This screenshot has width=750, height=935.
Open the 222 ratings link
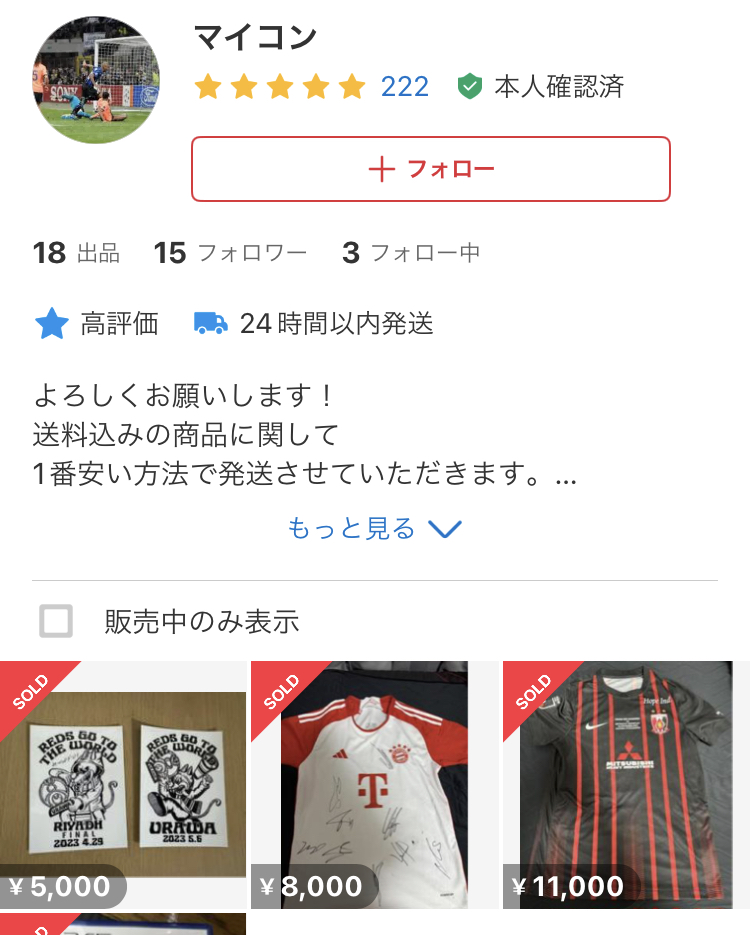(x=404, y=87)
